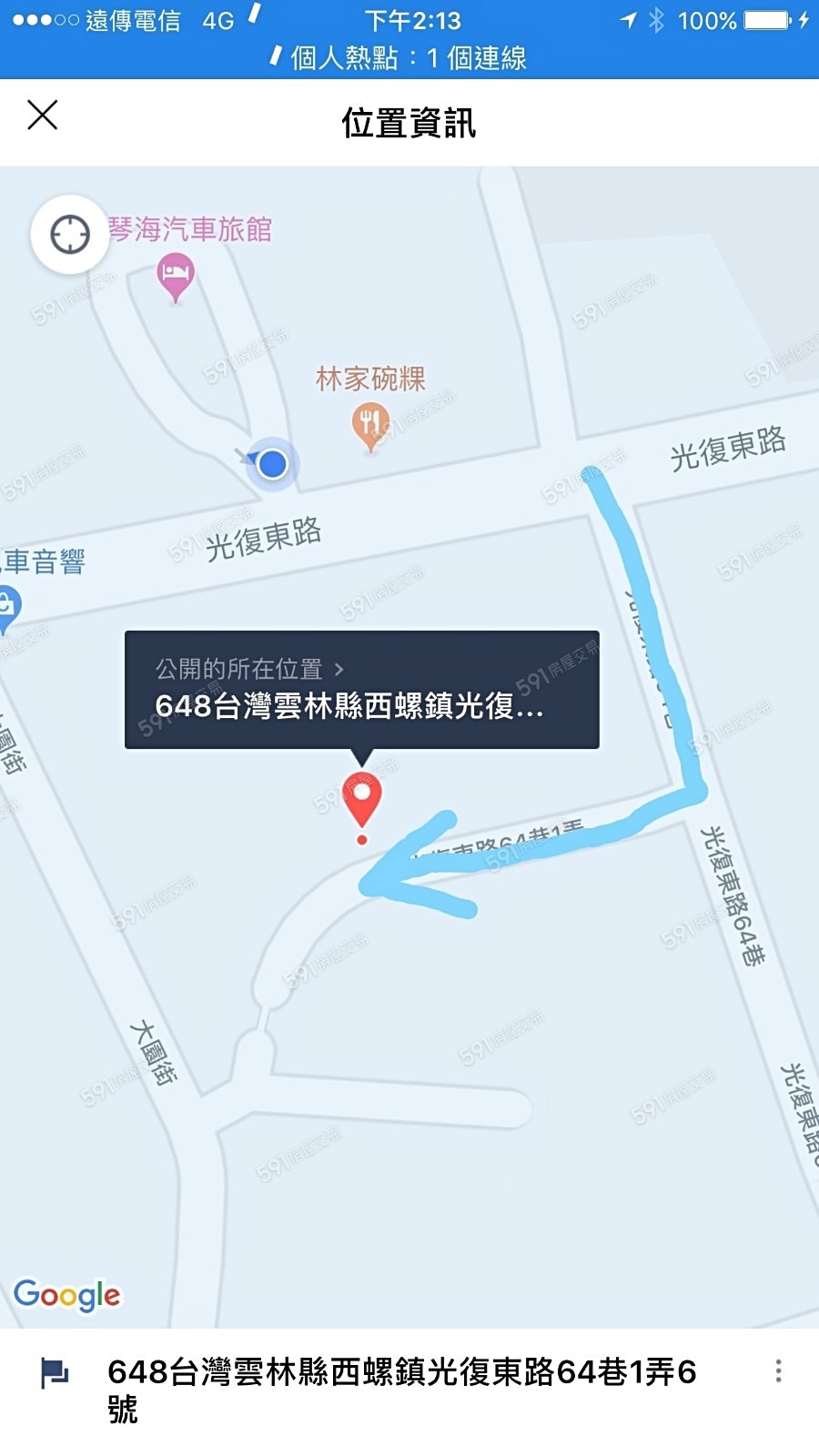The width and height of the screenshot is (819, 1456).
Task: Tap the flag icon beside the bottom address
Action: (x=56, y=1370)
